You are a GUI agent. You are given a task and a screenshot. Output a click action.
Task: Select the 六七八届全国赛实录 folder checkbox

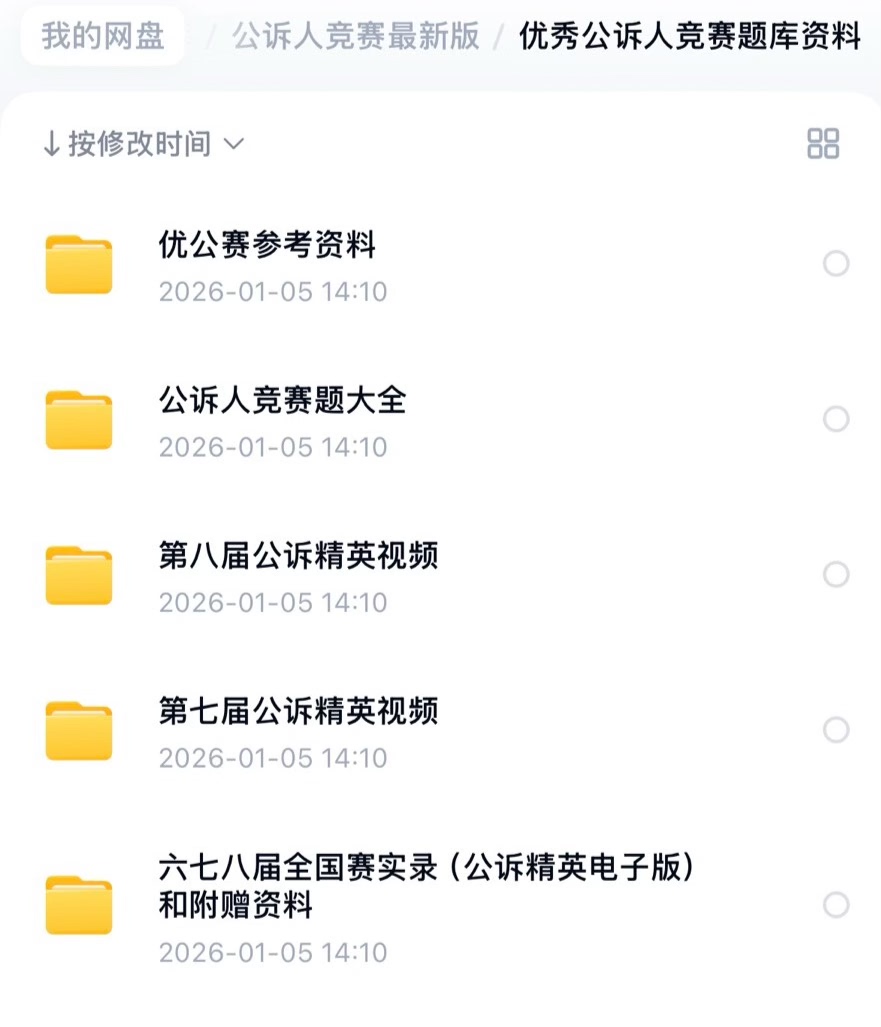pyautogui.click(x=836, y=905)
